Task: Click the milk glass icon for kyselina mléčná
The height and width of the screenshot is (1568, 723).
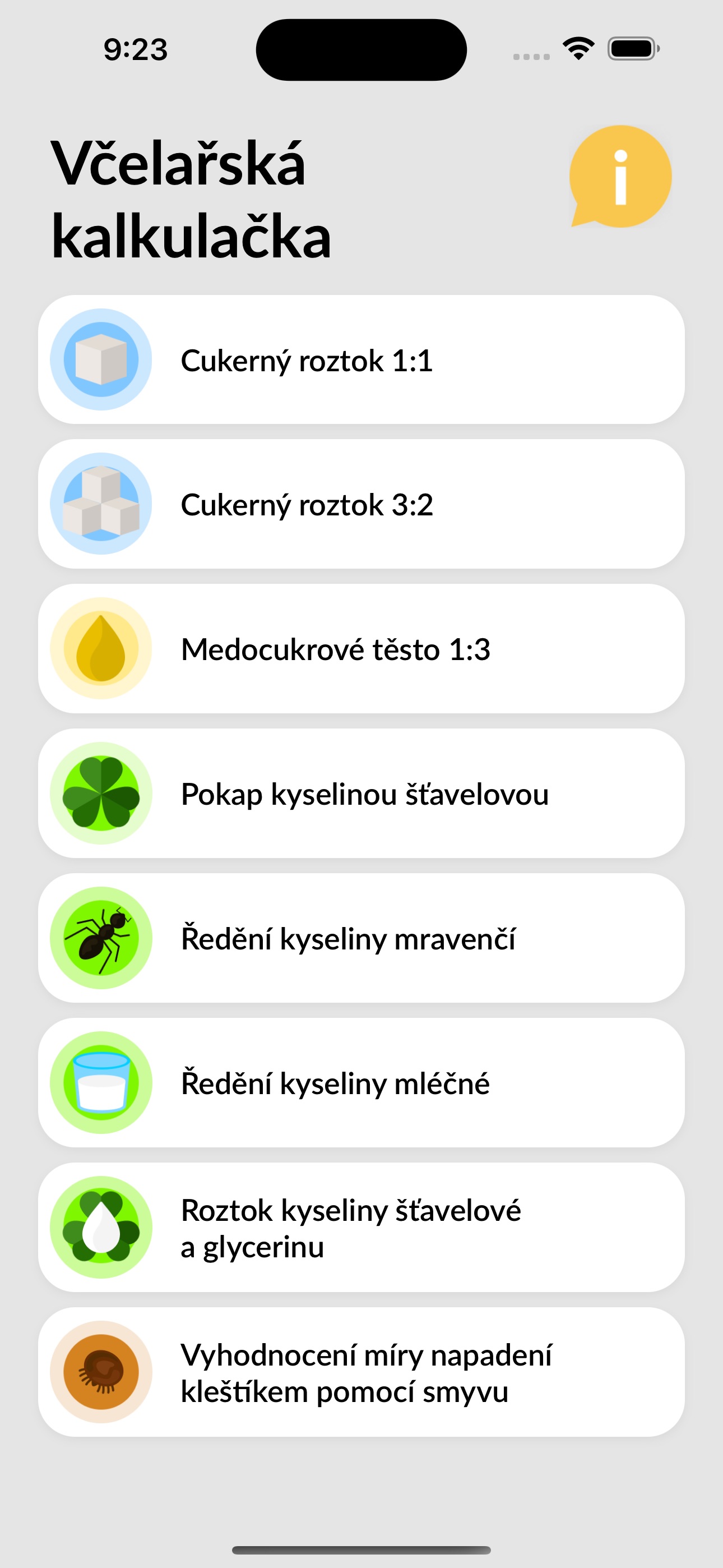Action: click(x=101, y=1083)
